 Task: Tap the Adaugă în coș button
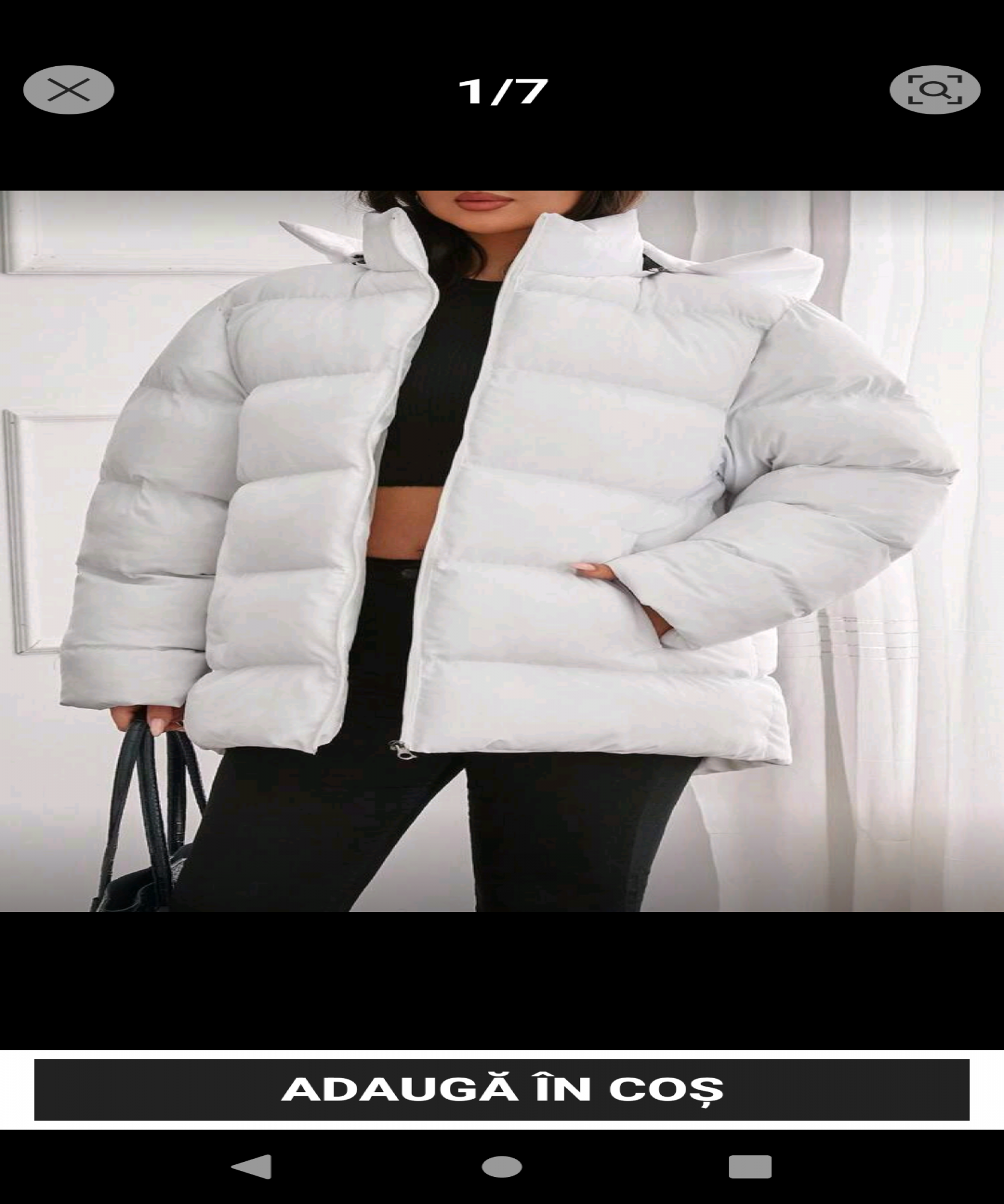[x=502, y=1089]
